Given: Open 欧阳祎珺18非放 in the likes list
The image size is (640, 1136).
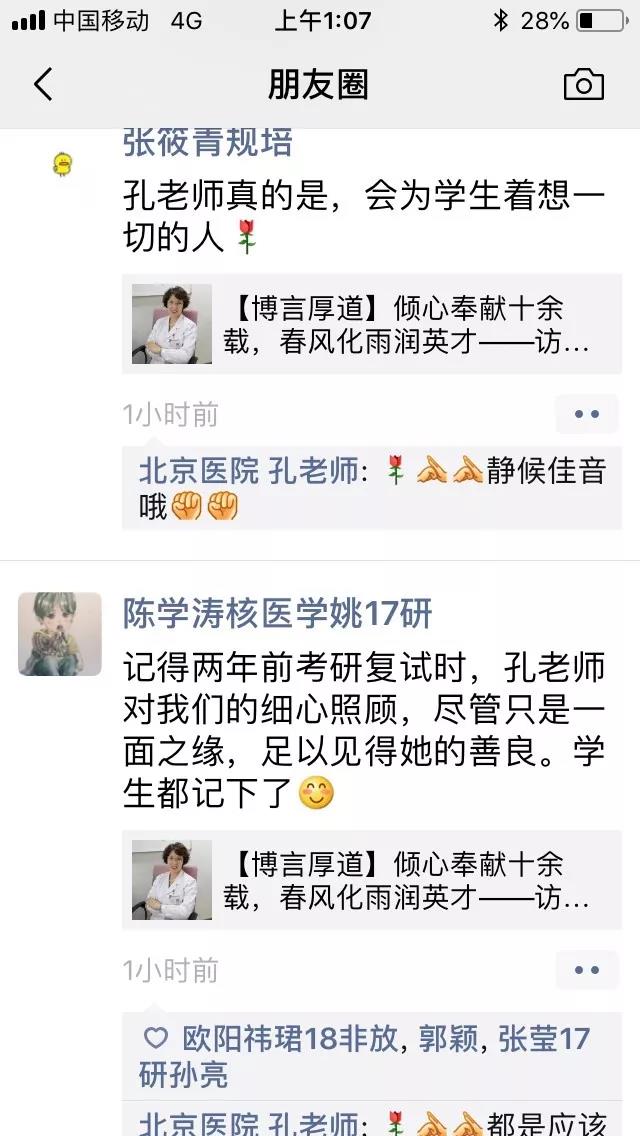Looking at the screenshot, I should (x=290, y=1039).
